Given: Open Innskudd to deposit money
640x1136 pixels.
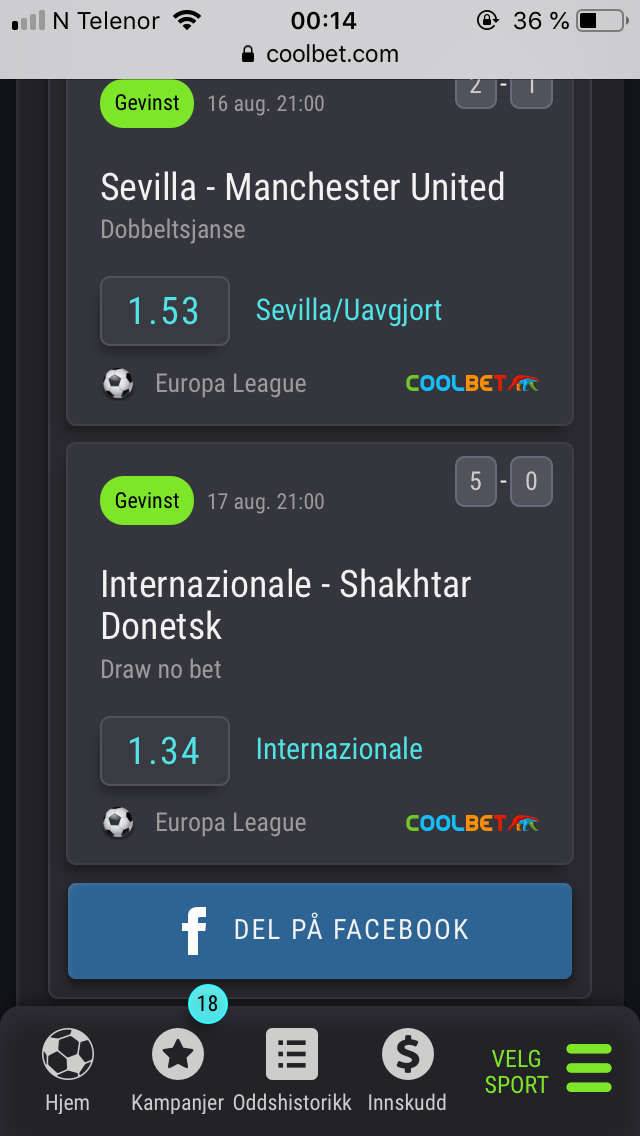Looking at the screenshot, I should click(x=407, y=1071).
